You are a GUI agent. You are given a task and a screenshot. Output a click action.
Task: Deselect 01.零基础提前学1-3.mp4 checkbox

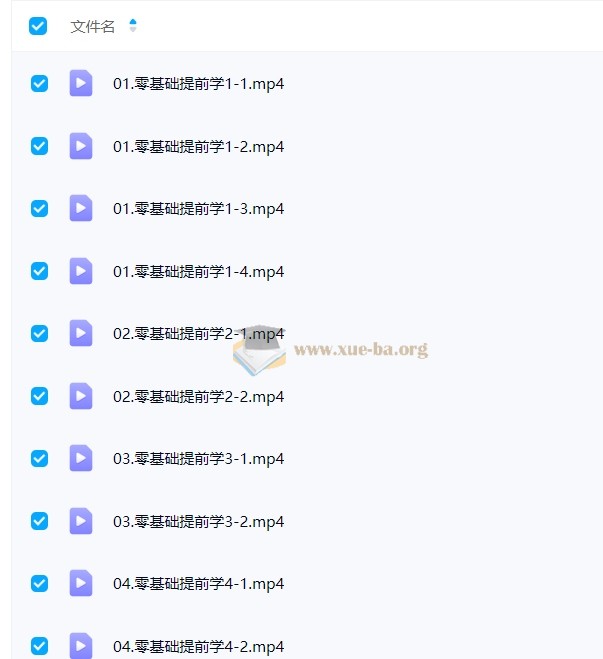(39, 209)
